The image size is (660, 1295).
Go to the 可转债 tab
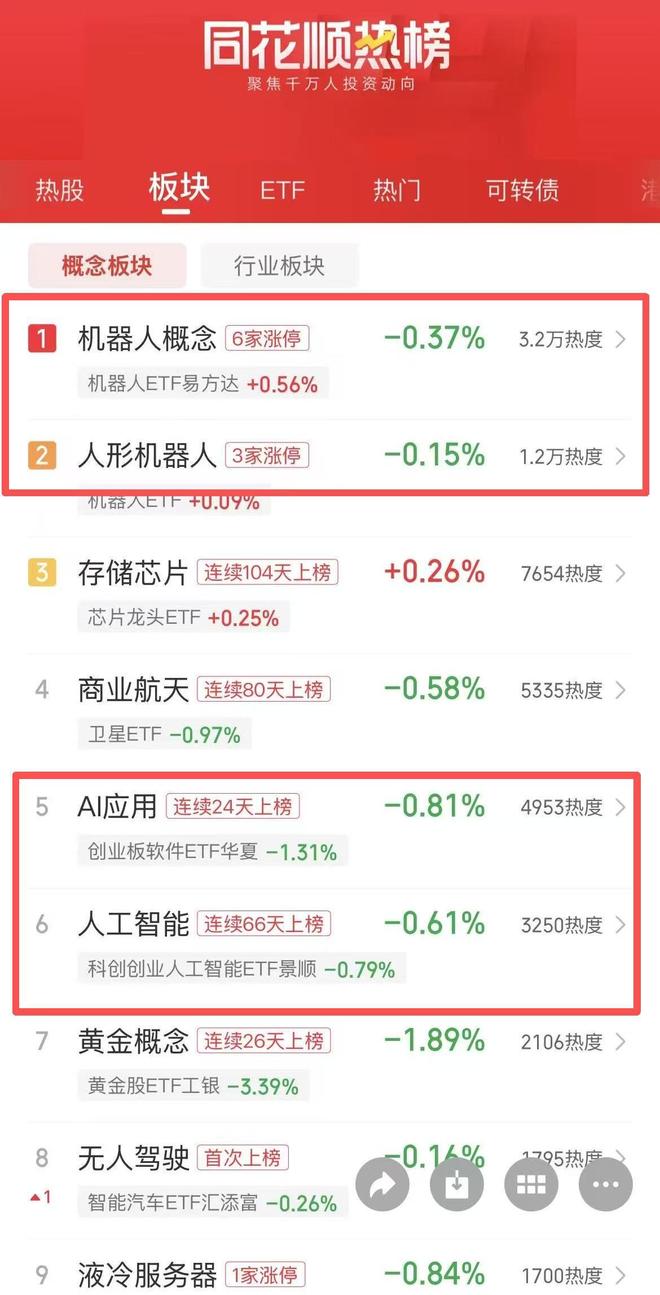point(522,190)
